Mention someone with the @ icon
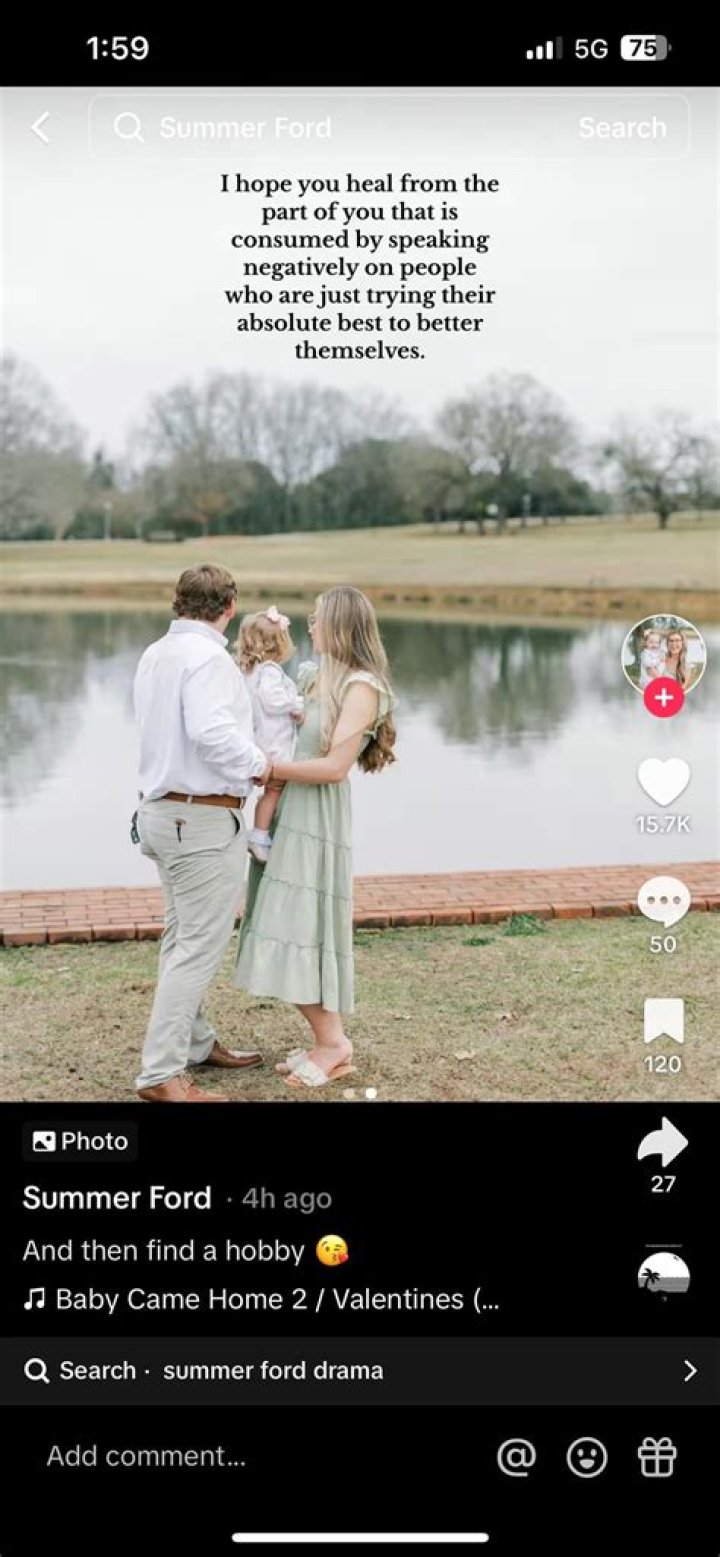The image size is (720, 1557). pyautogui.click(x=516, y=1457)
